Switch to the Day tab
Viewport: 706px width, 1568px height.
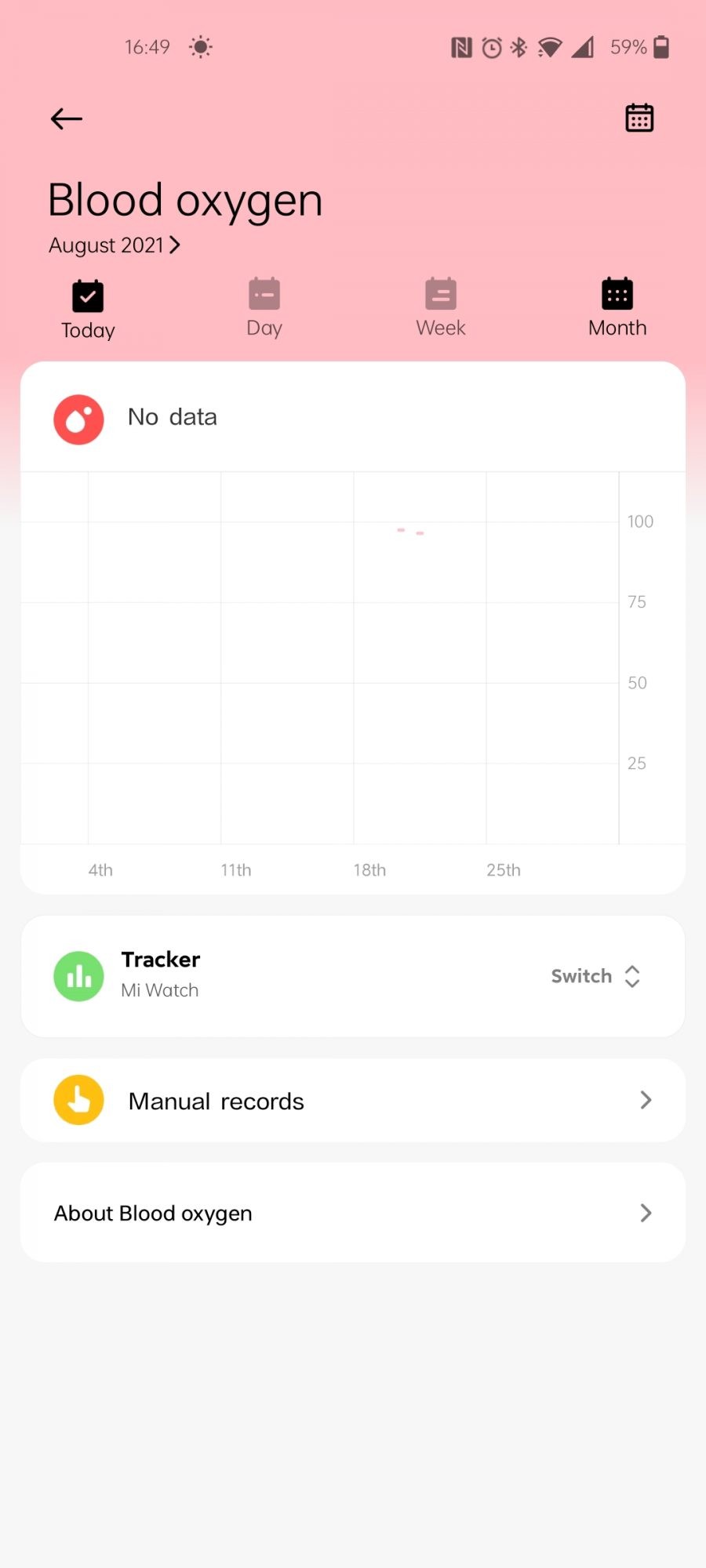(264, 307)
